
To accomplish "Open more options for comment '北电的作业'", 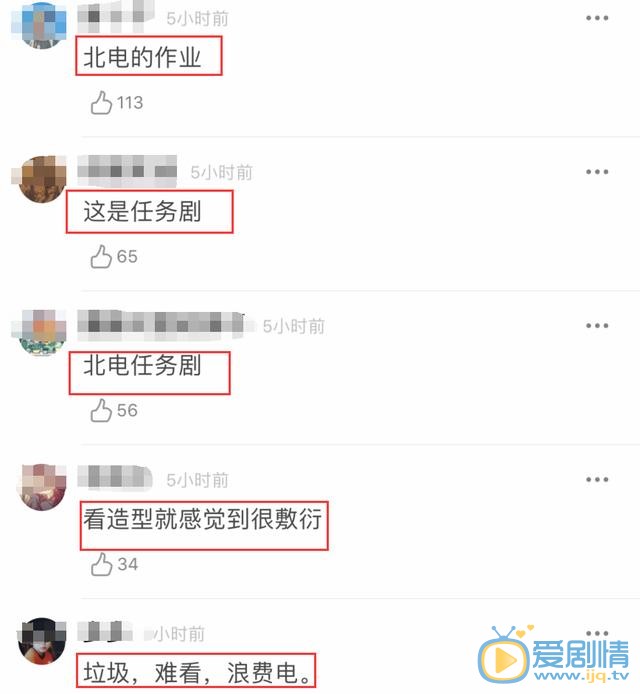I will (x=597, y=18).
